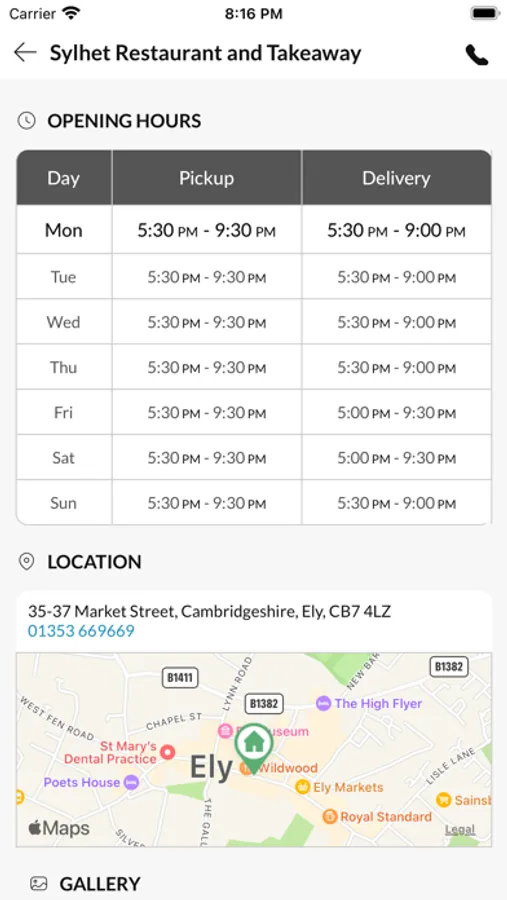Open the Ely map preview
The image size is (507, 900).
tap(254, 749)
